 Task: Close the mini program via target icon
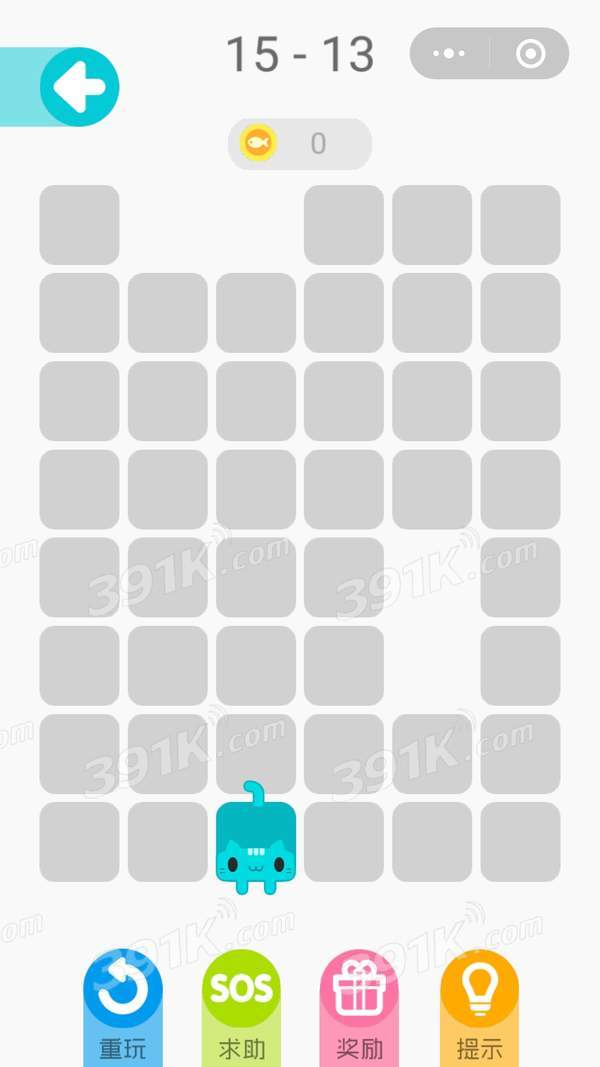click(x=530, y=54)
